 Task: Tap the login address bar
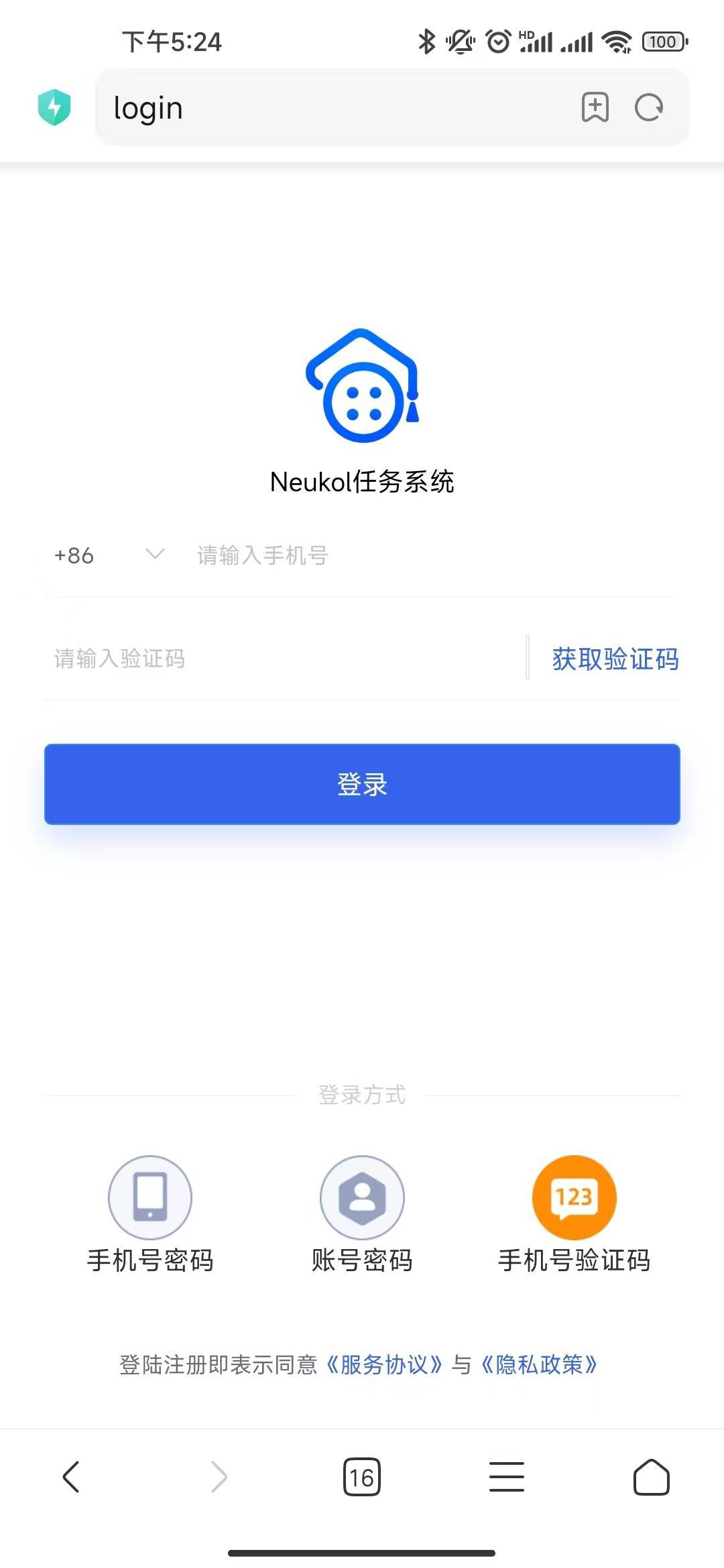coord(335,107)
